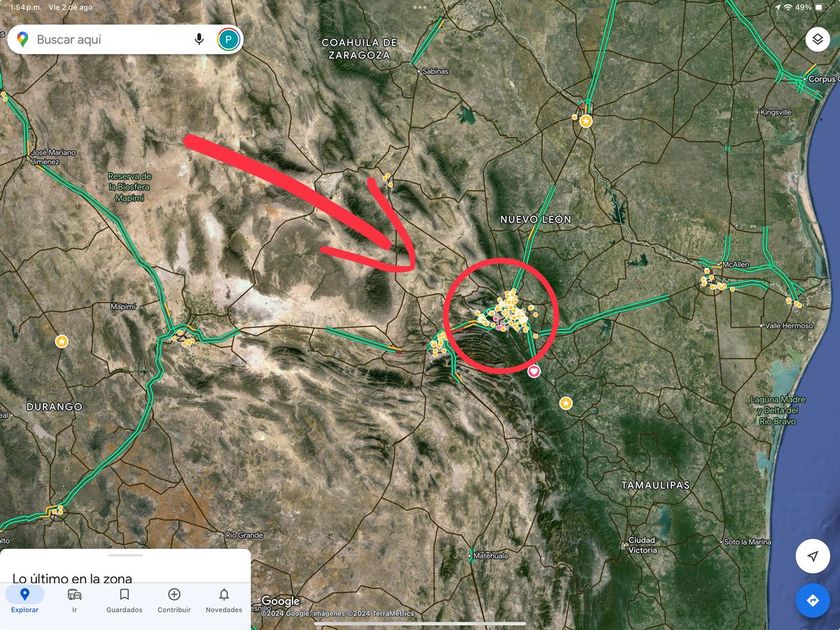Switch to the Explorar tab

tap(25, 600)
